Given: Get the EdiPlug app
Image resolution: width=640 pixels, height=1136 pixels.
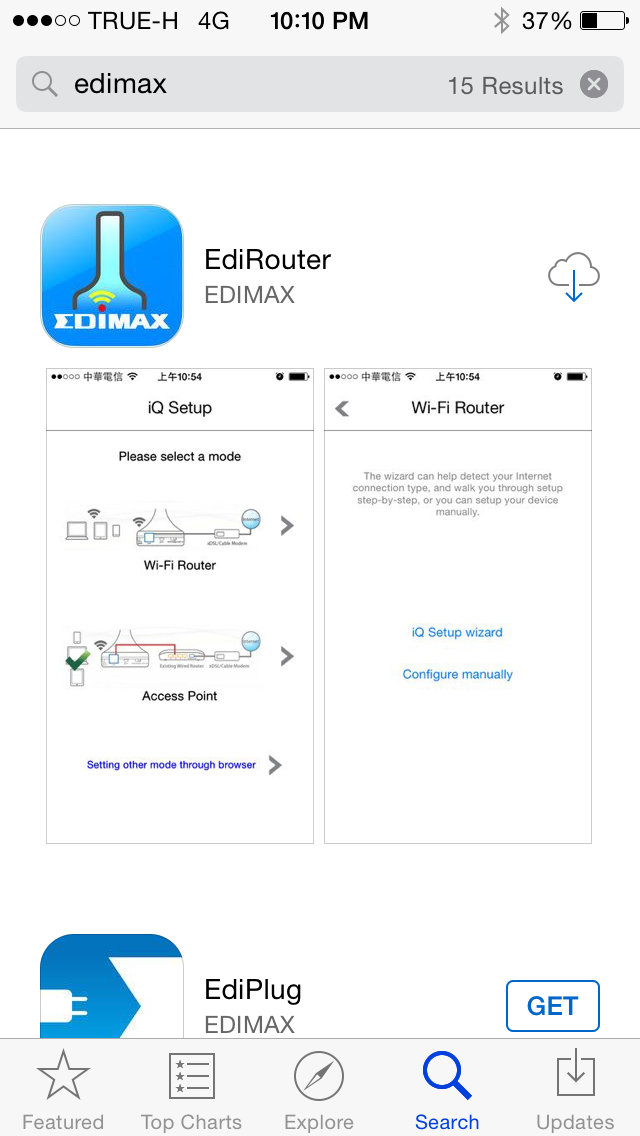Looking at the screenshot, I should [x=553, y=1006].
